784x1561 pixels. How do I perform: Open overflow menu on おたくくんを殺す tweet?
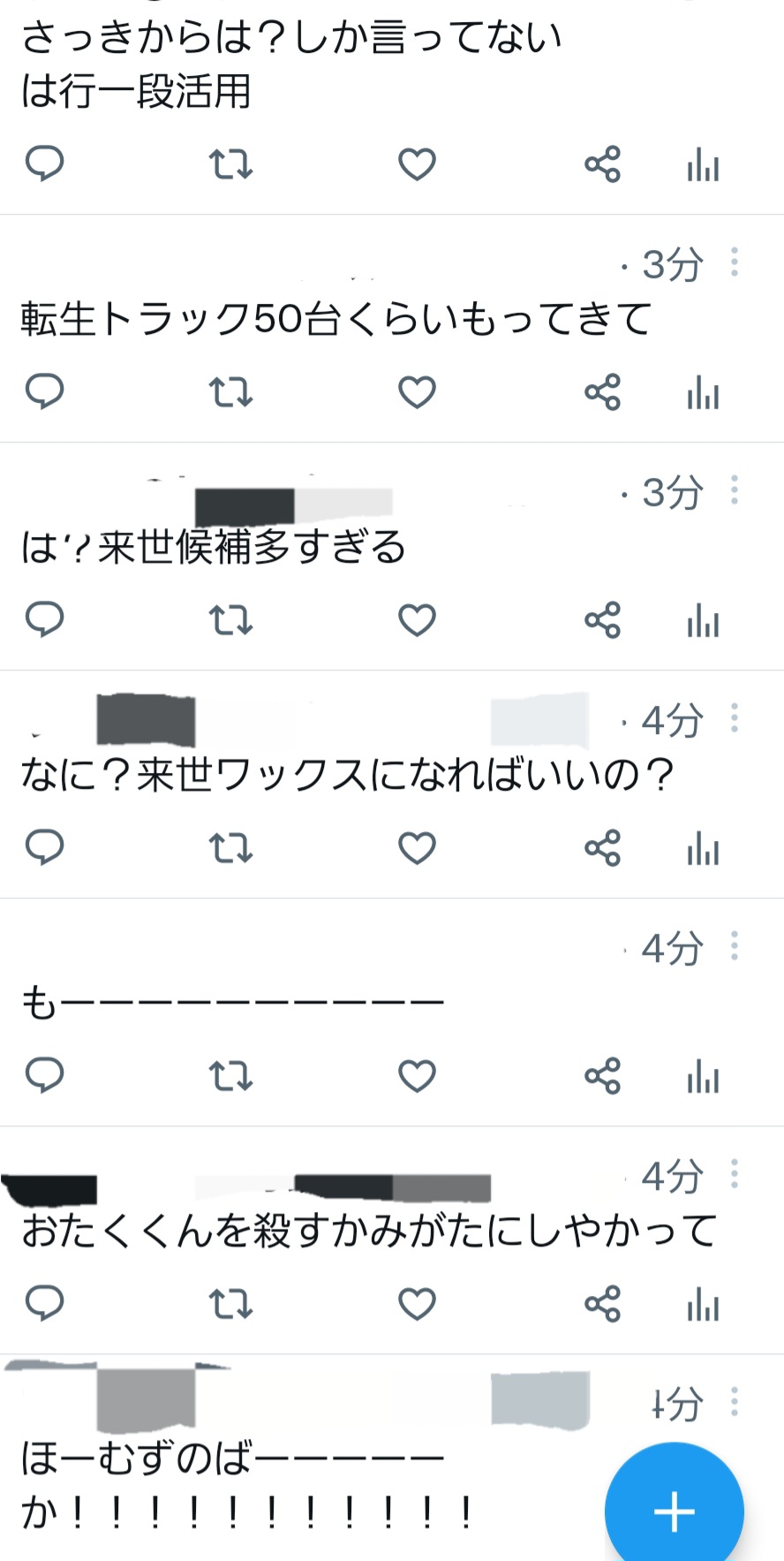pos(734,1174)
